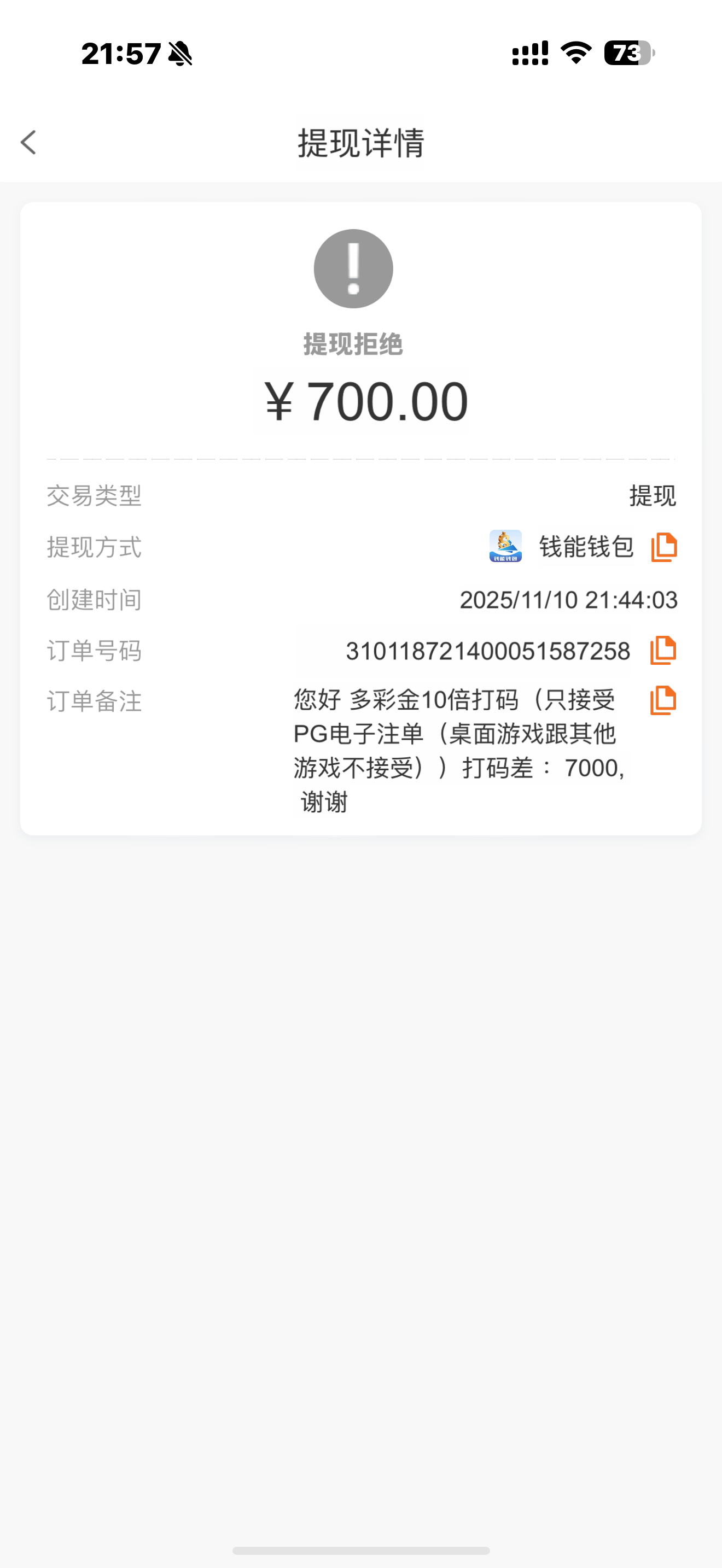Select the order number text value

490,650
